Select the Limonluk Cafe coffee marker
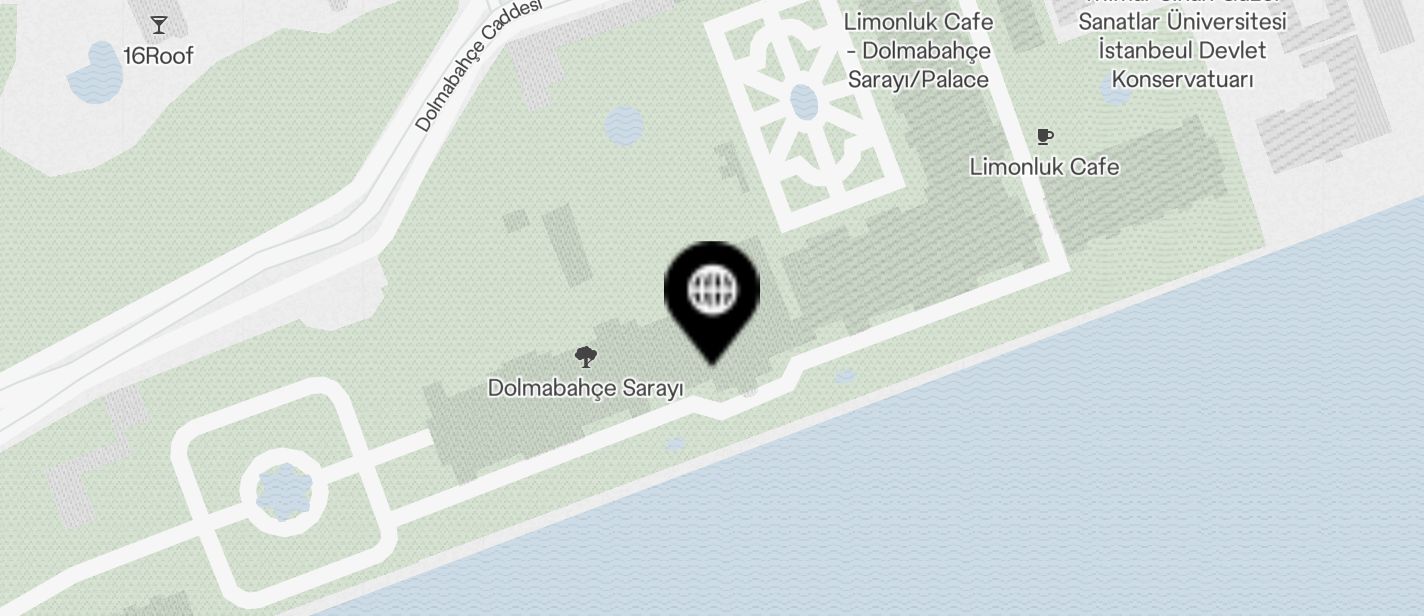1424x616 pixels. pos(1045,137)
